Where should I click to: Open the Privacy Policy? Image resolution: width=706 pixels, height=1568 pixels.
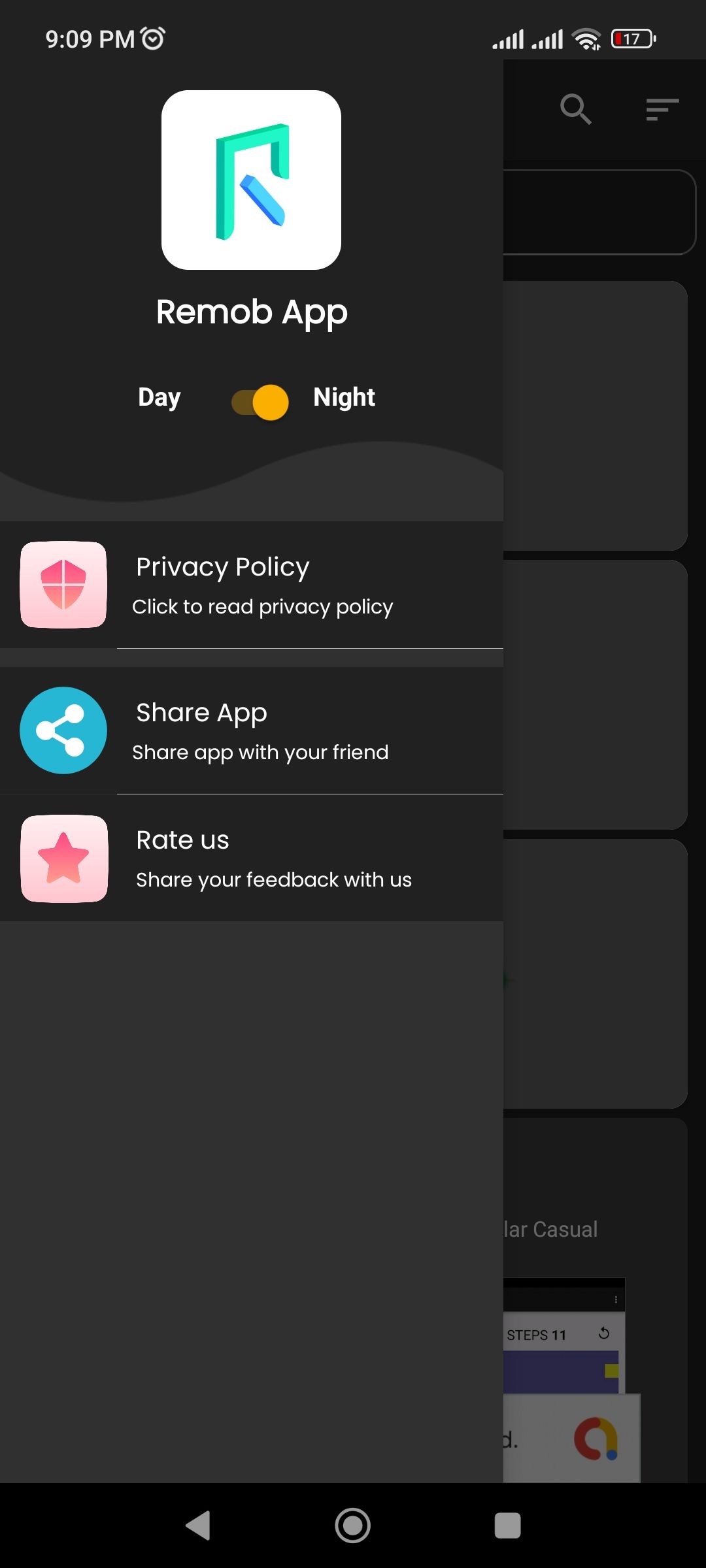[252, 585]
